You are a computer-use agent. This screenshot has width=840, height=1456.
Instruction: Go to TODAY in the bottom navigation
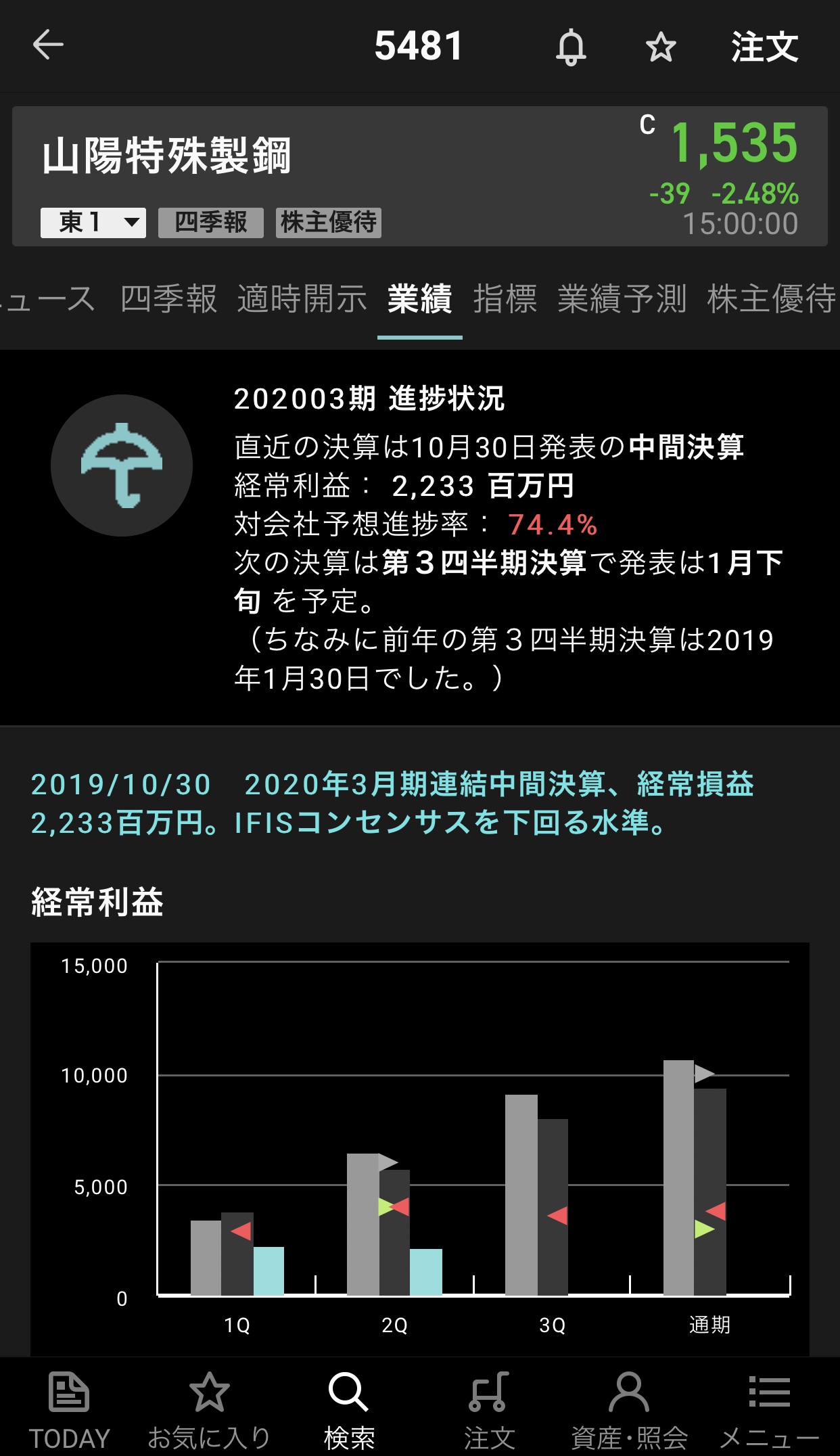69,1408
